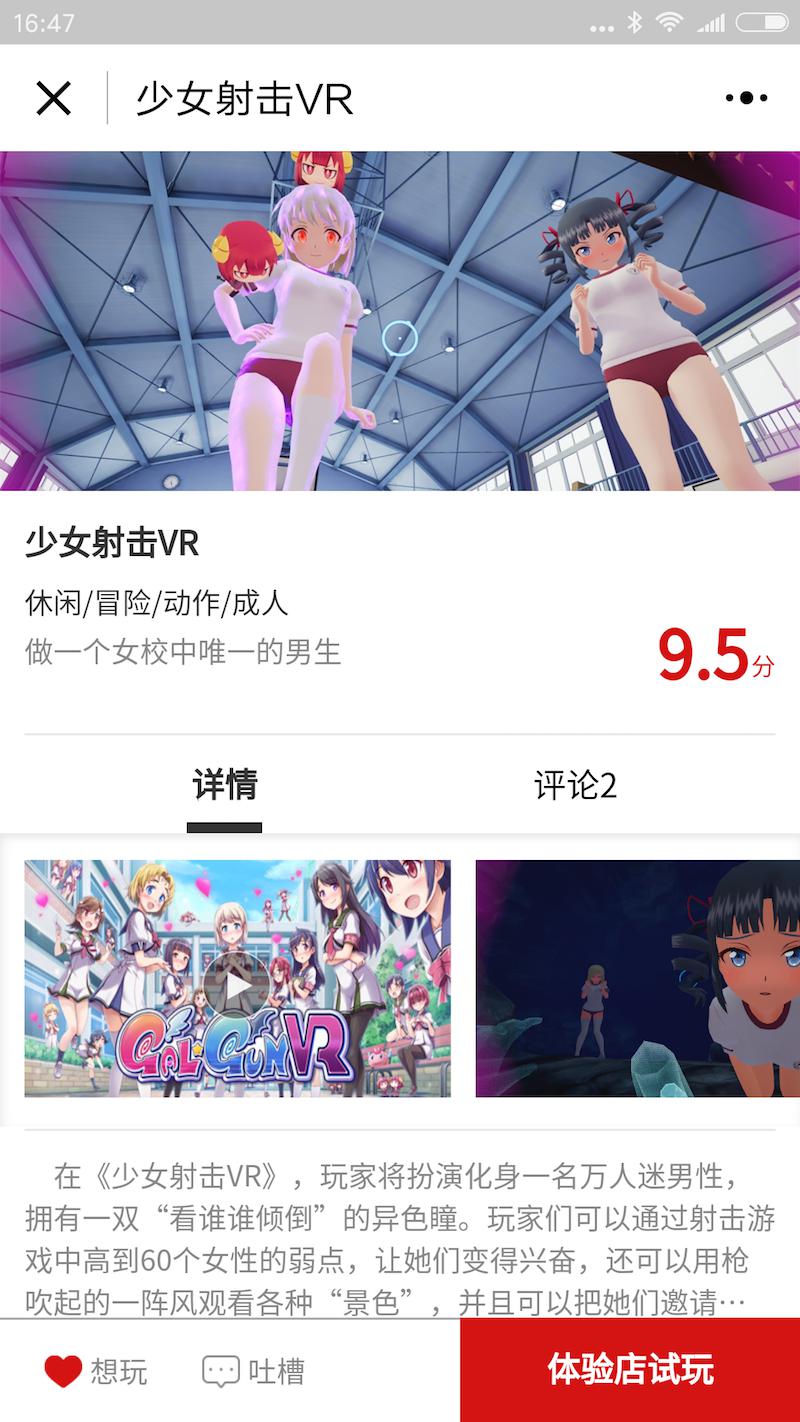
Task: Write a 吐槽 comment
Action: coord(253,1371)
